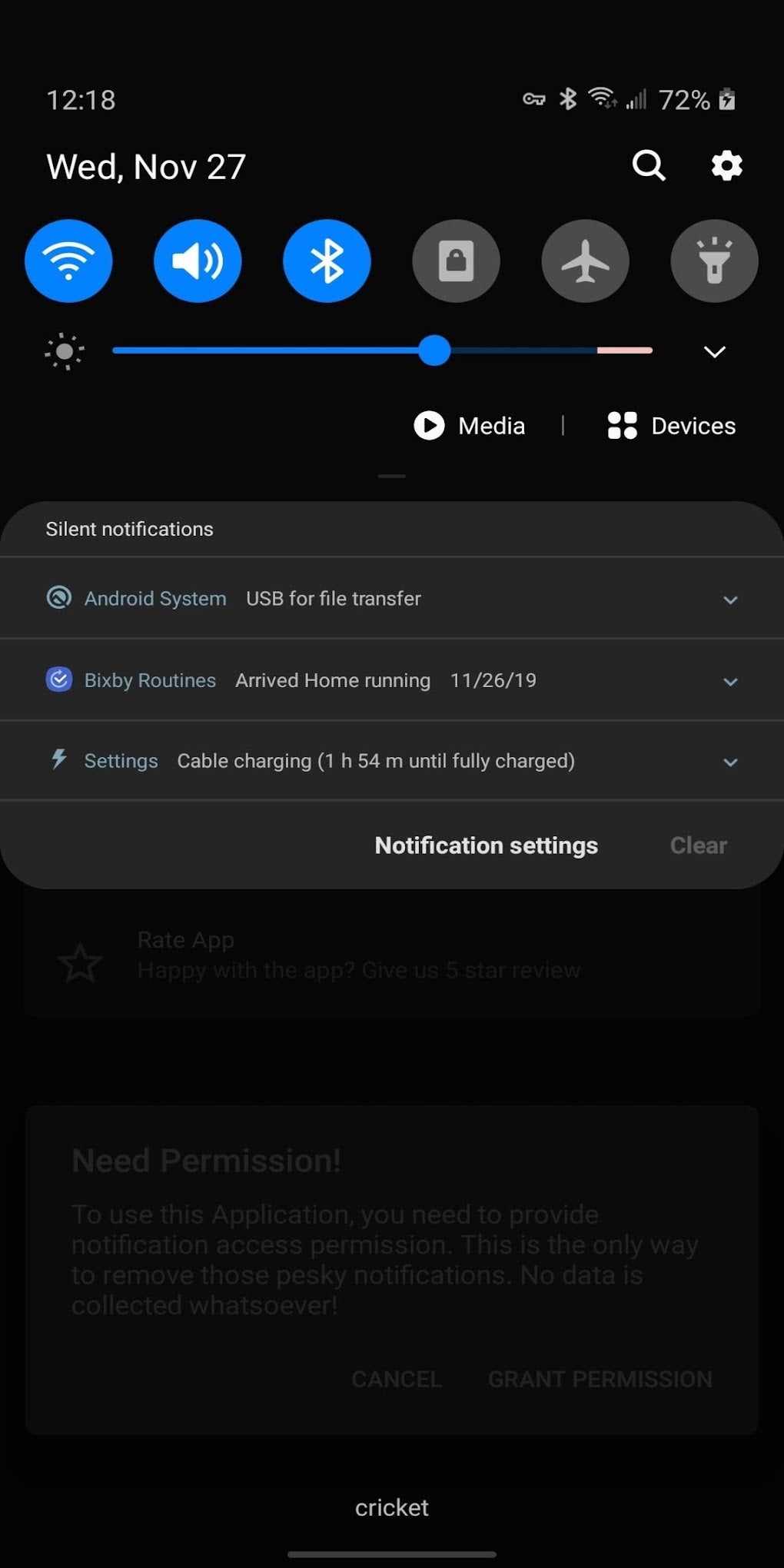Open the Settings gear icon
Viewport: 784px width, 1568px height.
click(725, 165)
